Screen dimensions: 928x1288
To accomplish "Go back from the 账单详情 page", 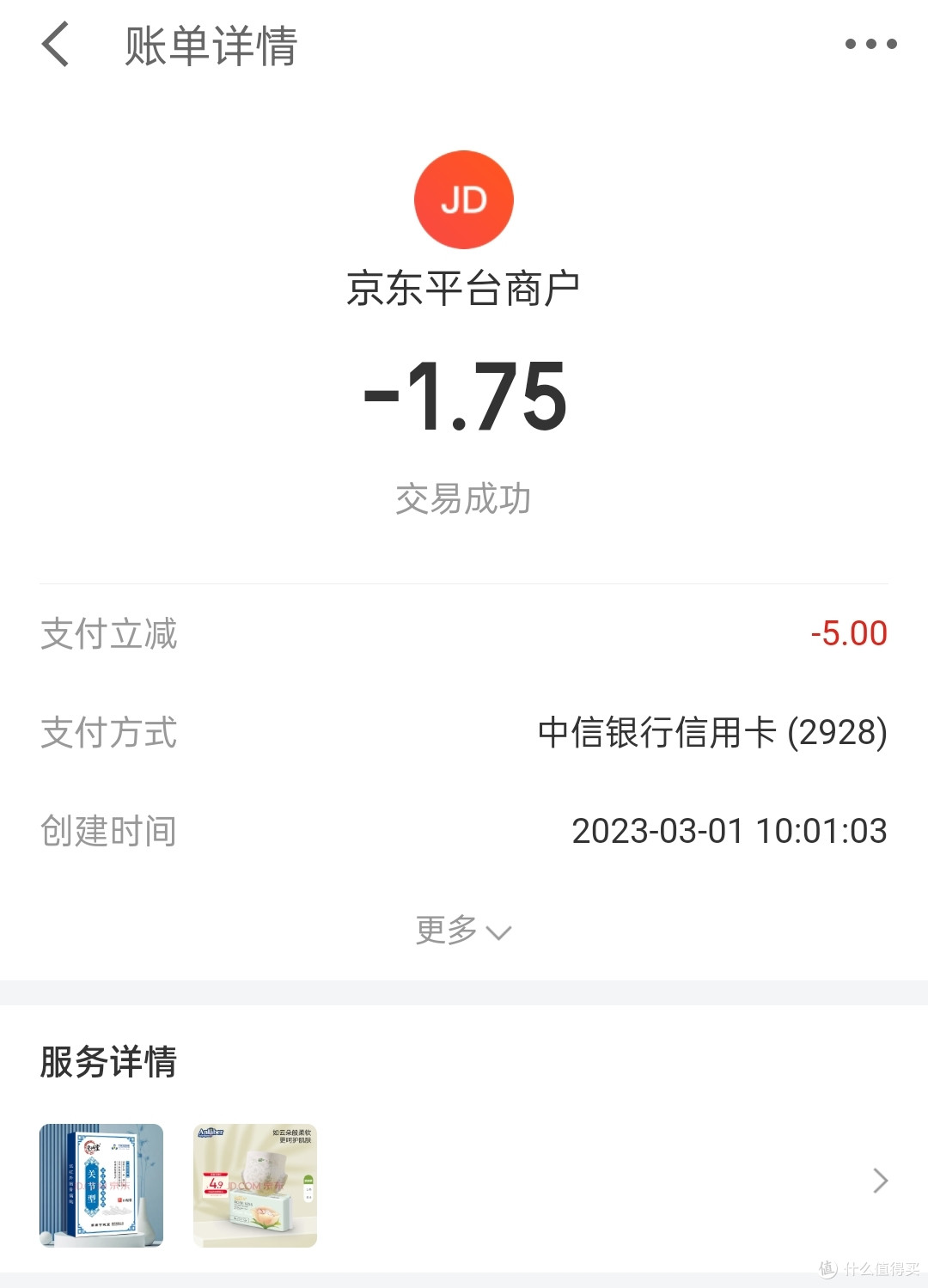I will tap(56, 45).
